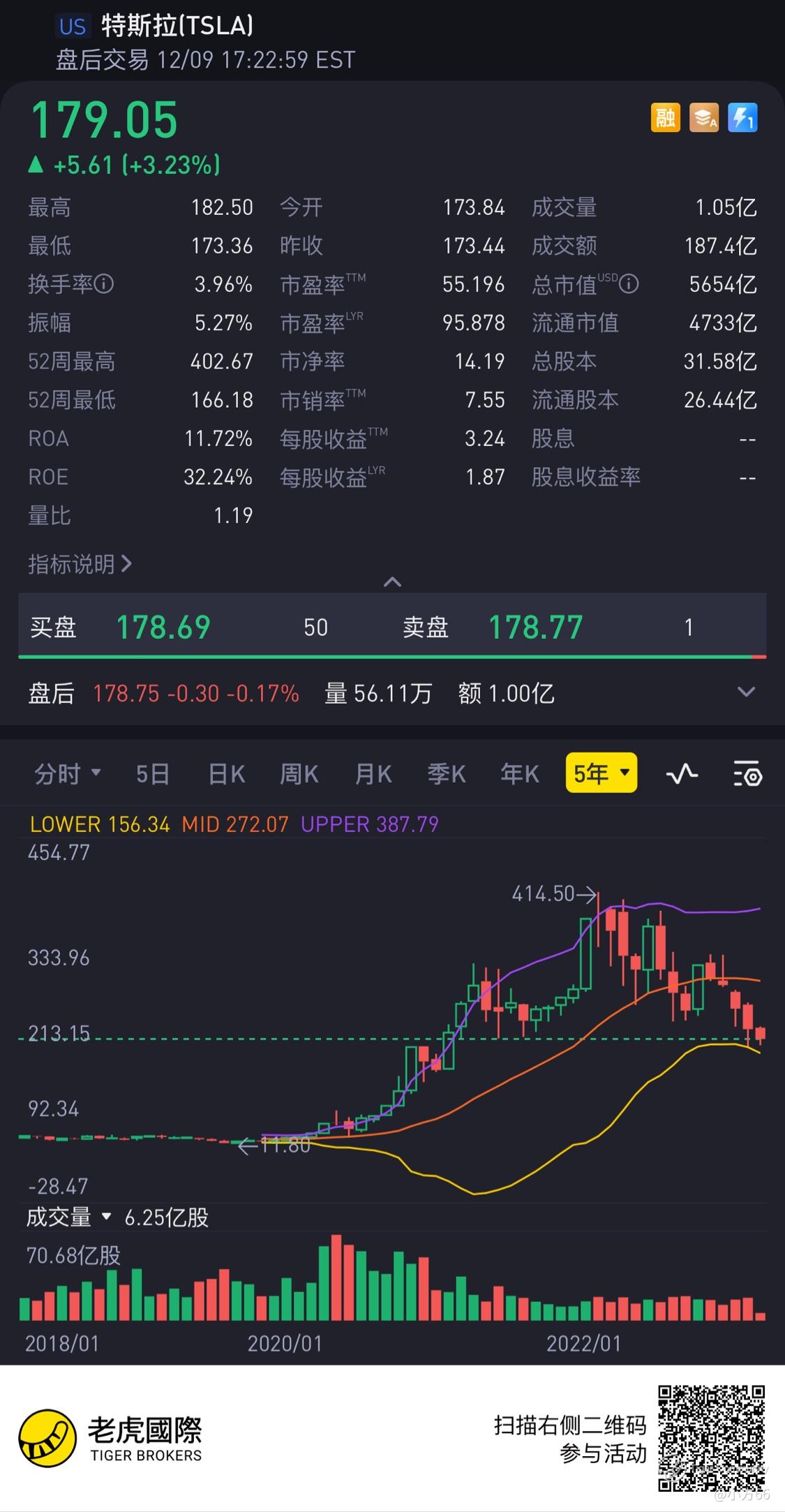This screenshot has width=785, height=1512.
Task: Open the chart indicator wave icon
Action: [x=682, y=773]
